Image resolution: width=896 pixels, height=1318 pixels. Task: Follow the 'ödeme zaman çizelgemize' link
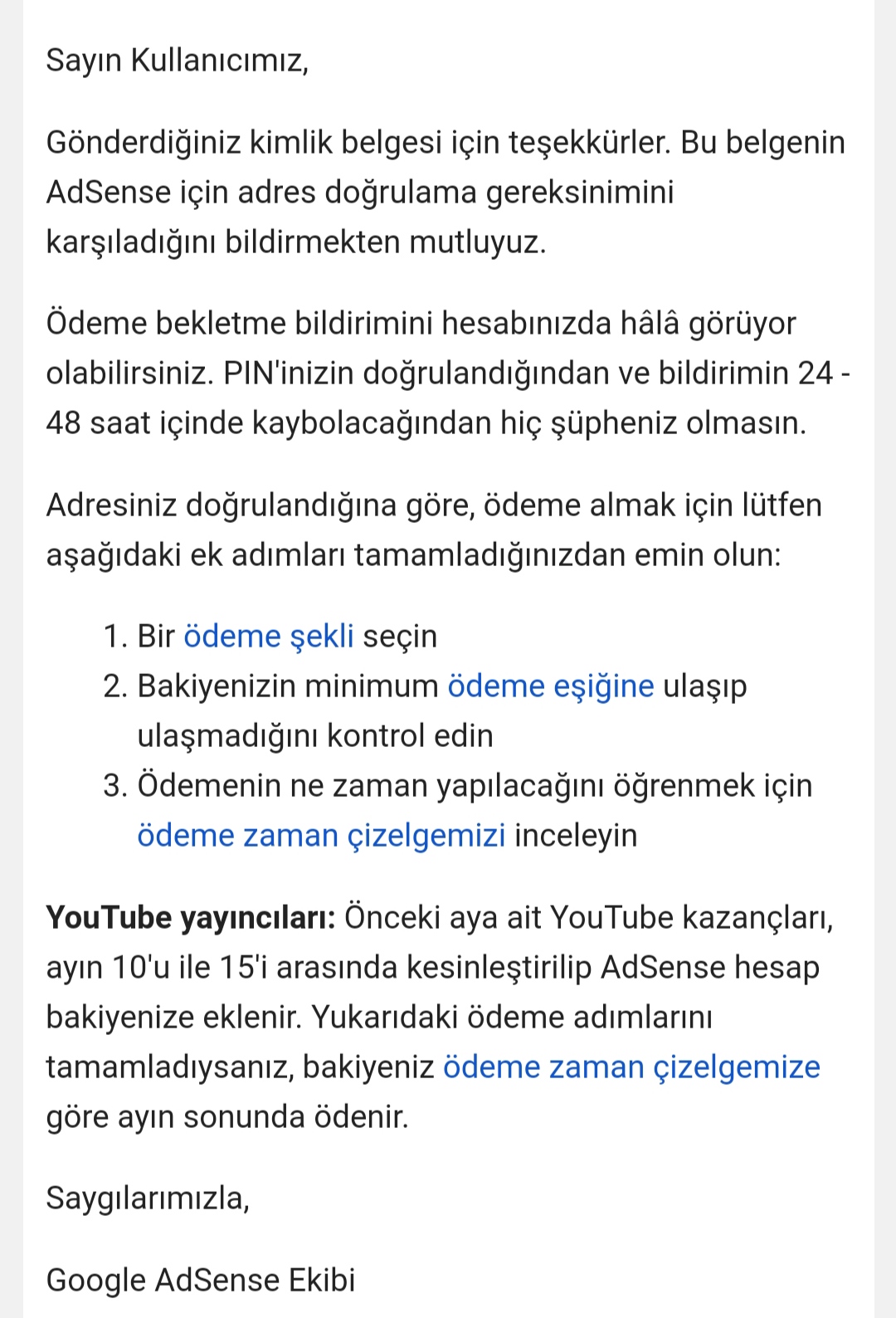tap(631, 1067)
